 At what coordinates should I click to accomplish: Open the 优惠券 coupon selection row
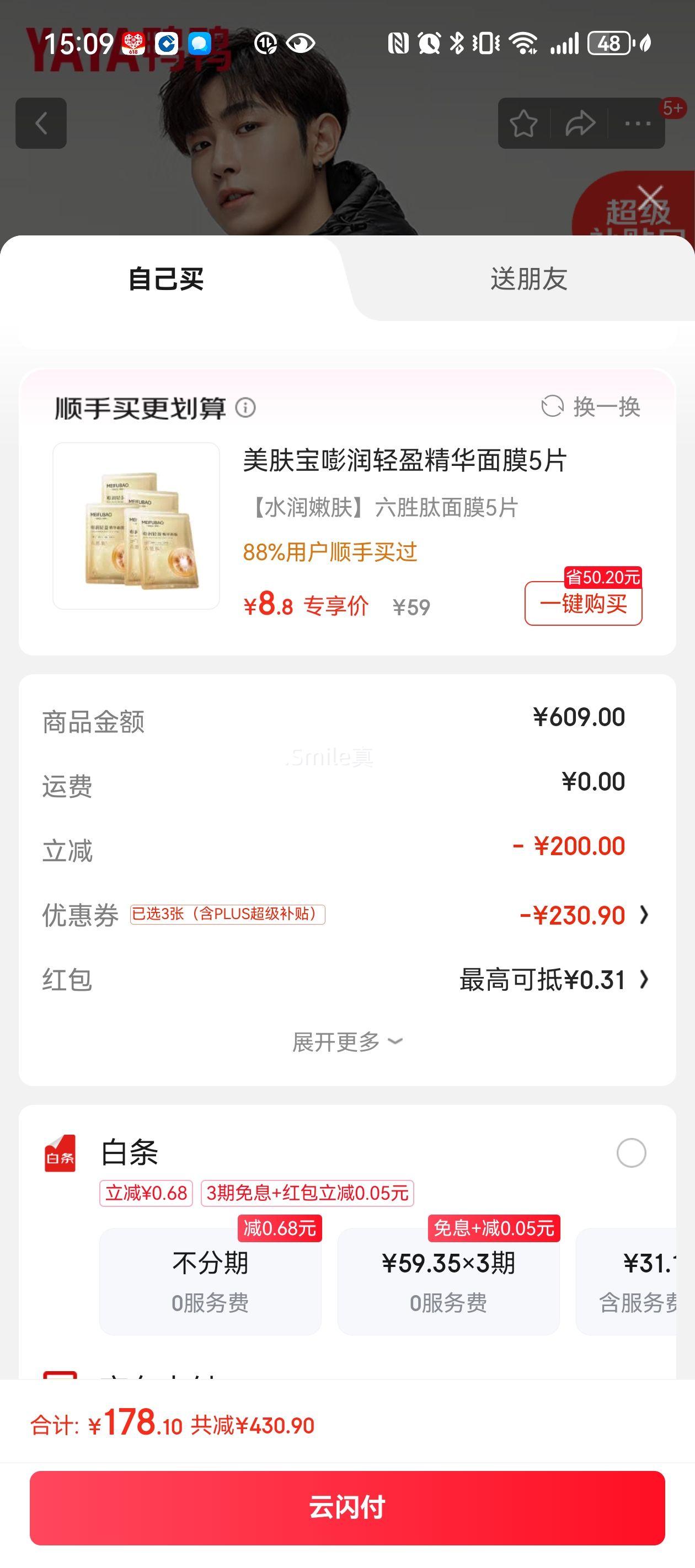click(x=346, y=915)
